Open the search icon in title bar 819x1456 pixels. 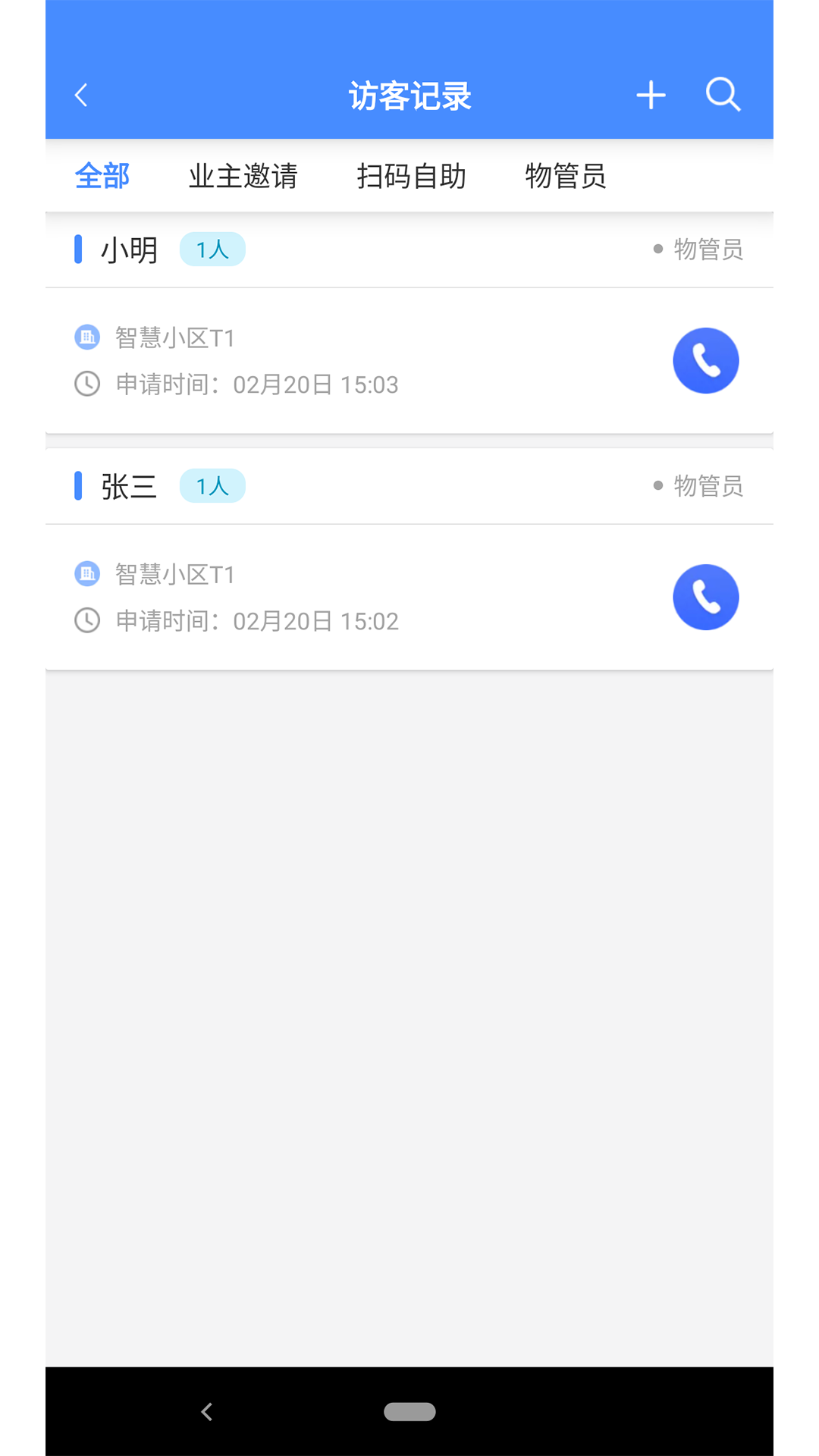pos(723,95)
